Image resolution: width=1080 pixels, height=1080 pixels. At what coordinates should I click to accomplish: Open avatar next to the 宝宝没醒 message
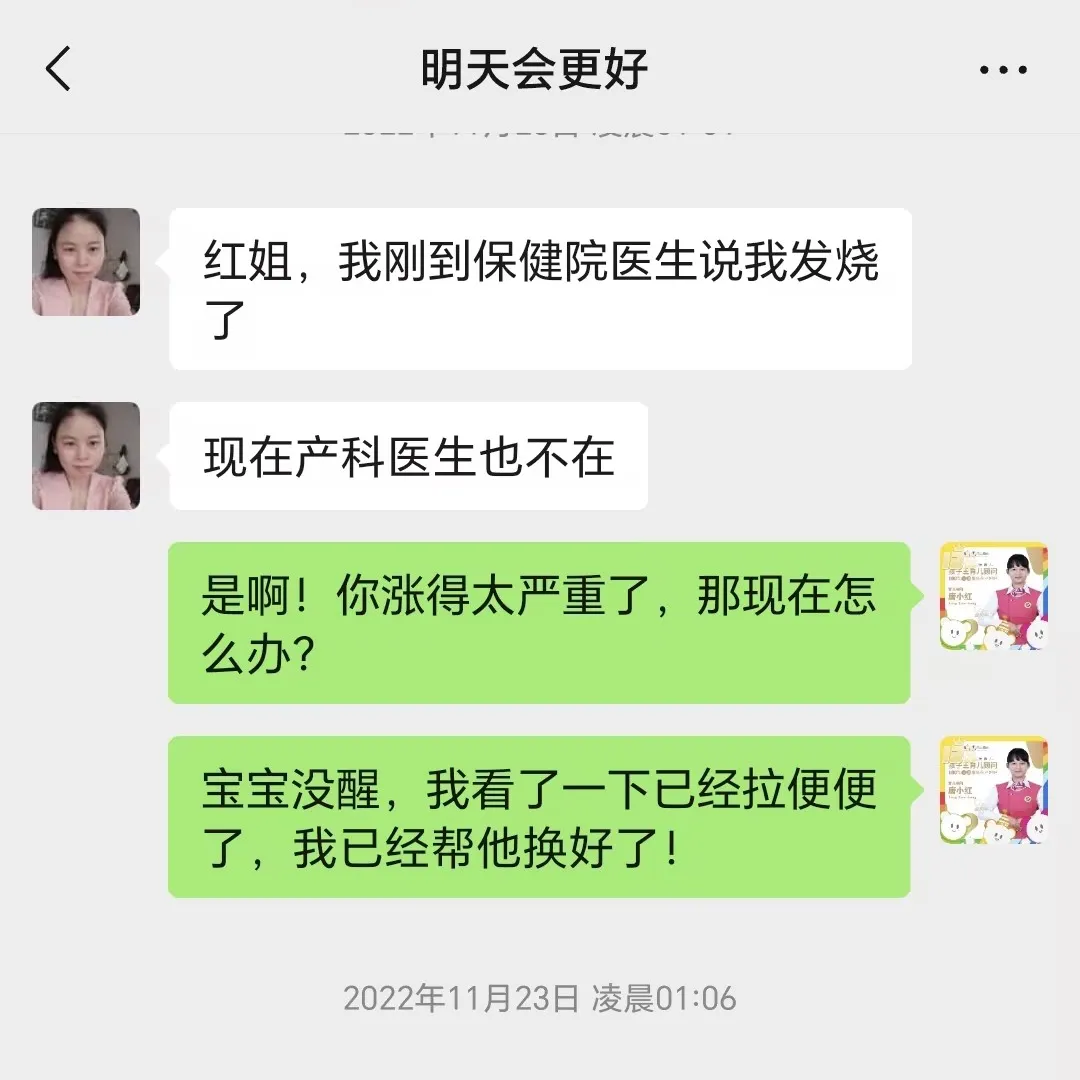(993, 790)
